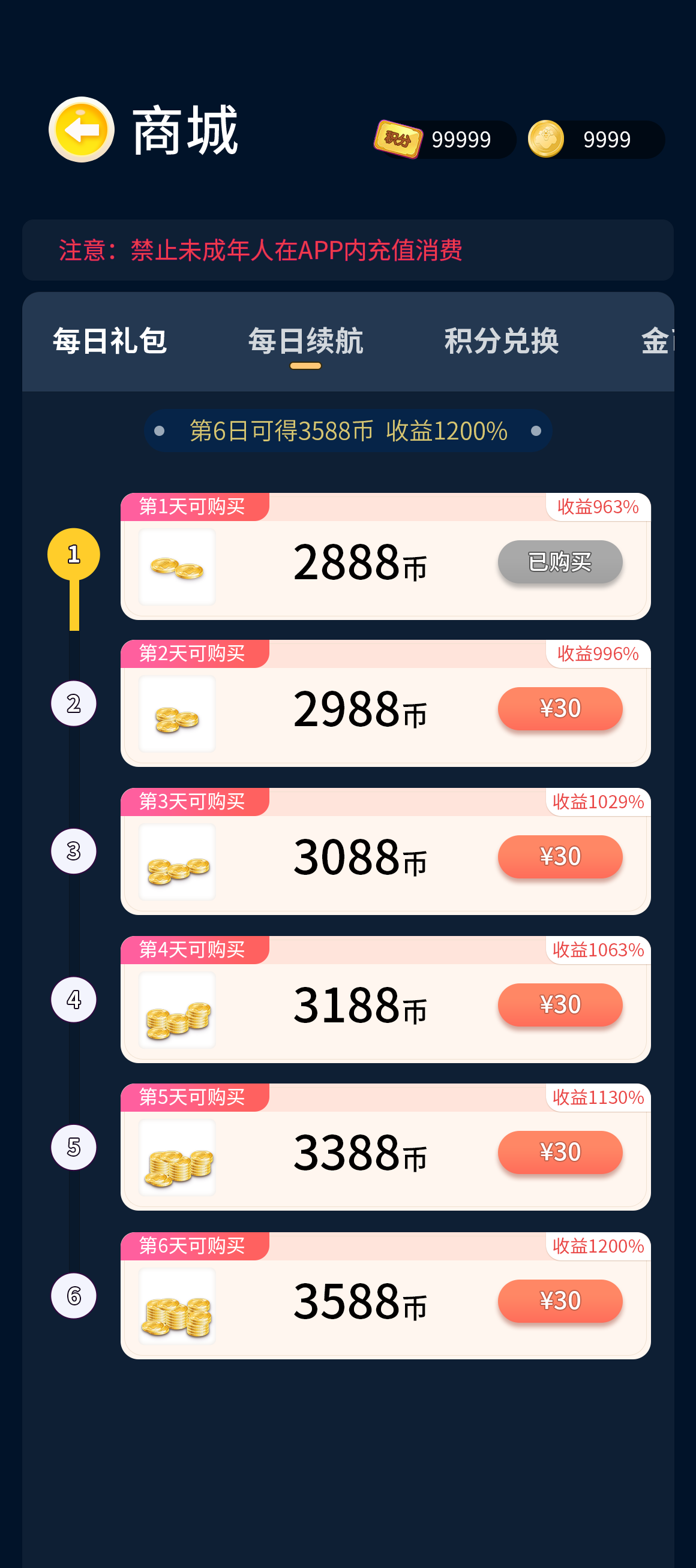Viewport: 696px width, 1568px height.
Task: Buy the 2988币 pack for ¥30
Action: (560, 709)
